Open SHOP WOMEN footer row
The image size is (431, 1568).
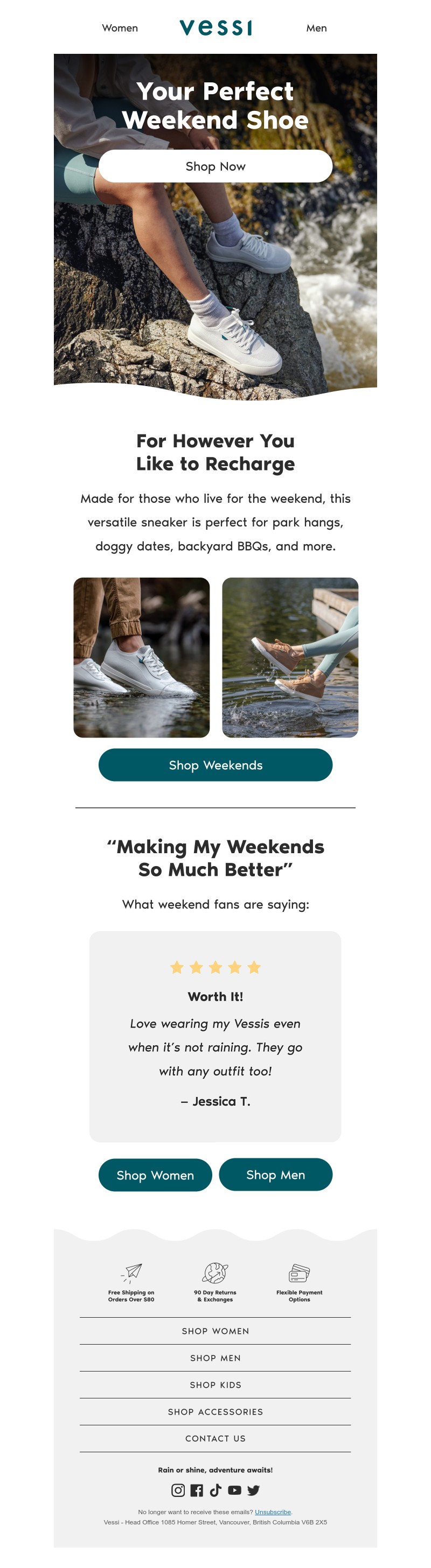click(x=215, y=1331)
